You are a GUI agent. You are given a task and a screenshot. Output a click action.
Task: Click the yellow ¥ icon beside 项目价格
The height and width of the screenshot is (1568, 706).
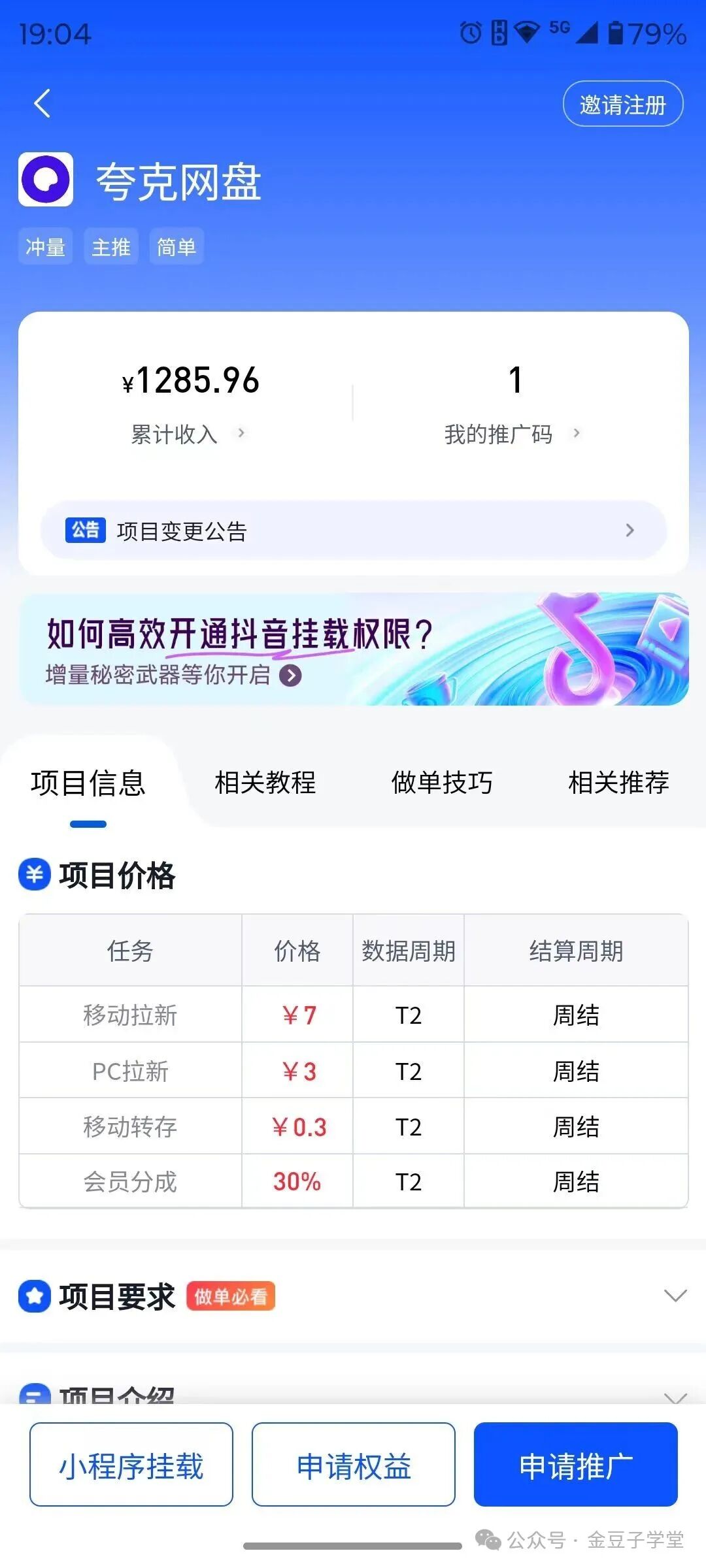click(x=34, y=876)
